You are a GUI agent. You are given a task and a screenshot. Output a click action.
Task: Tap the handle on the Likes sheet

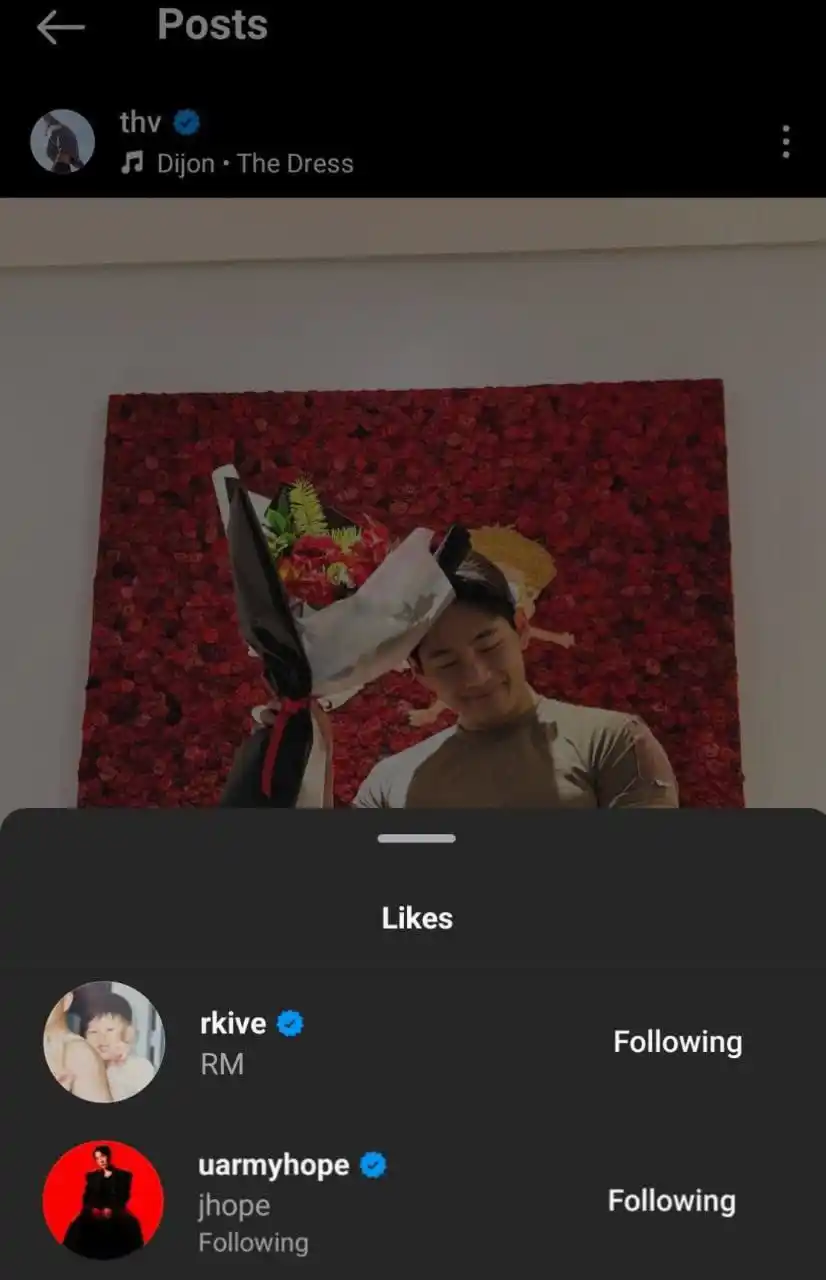pyautogui.click(x=416, y=839)
